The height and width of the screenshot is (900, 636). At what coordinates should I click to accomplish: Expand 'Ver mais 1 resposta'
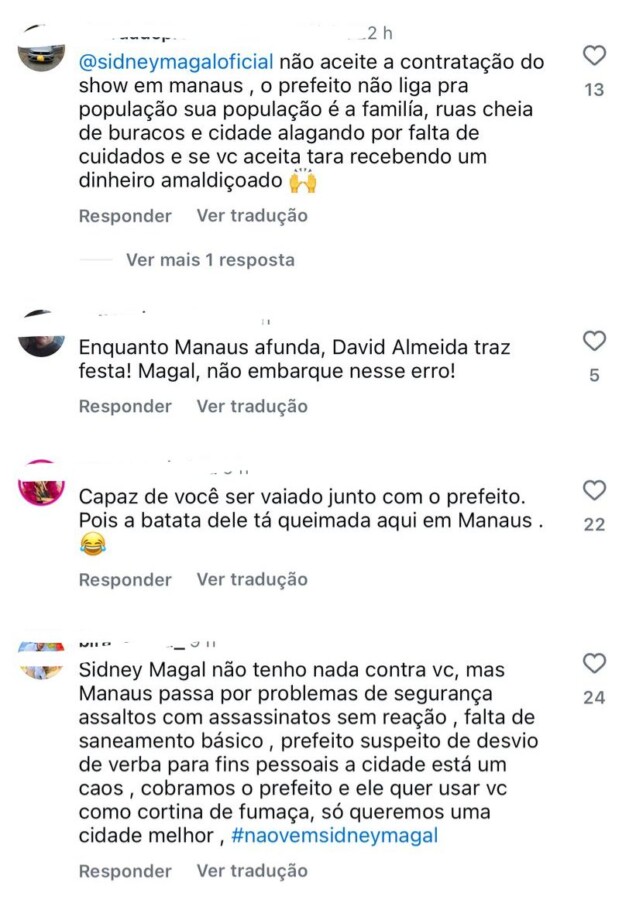pyautogui.click(x=210, y=260)
